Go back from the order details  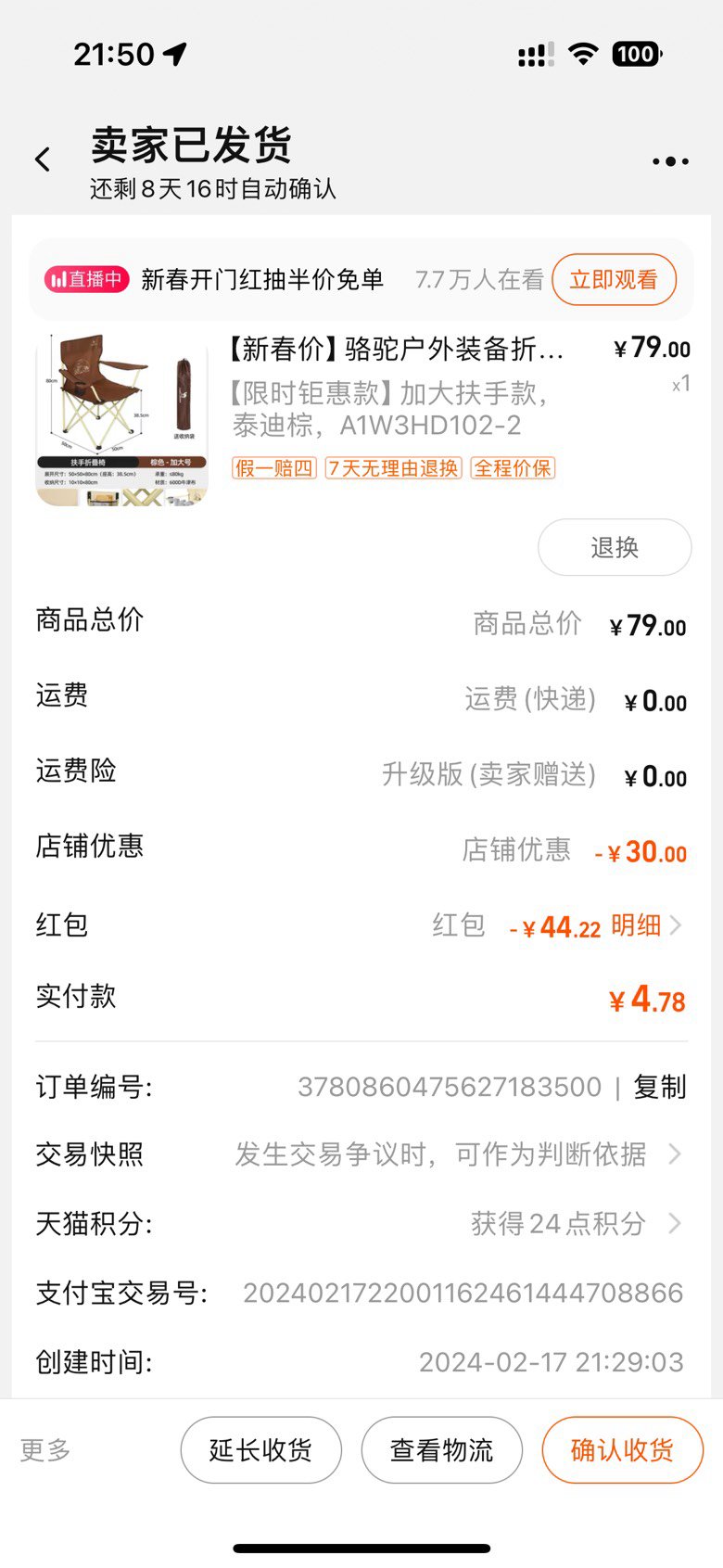point(43,159)
